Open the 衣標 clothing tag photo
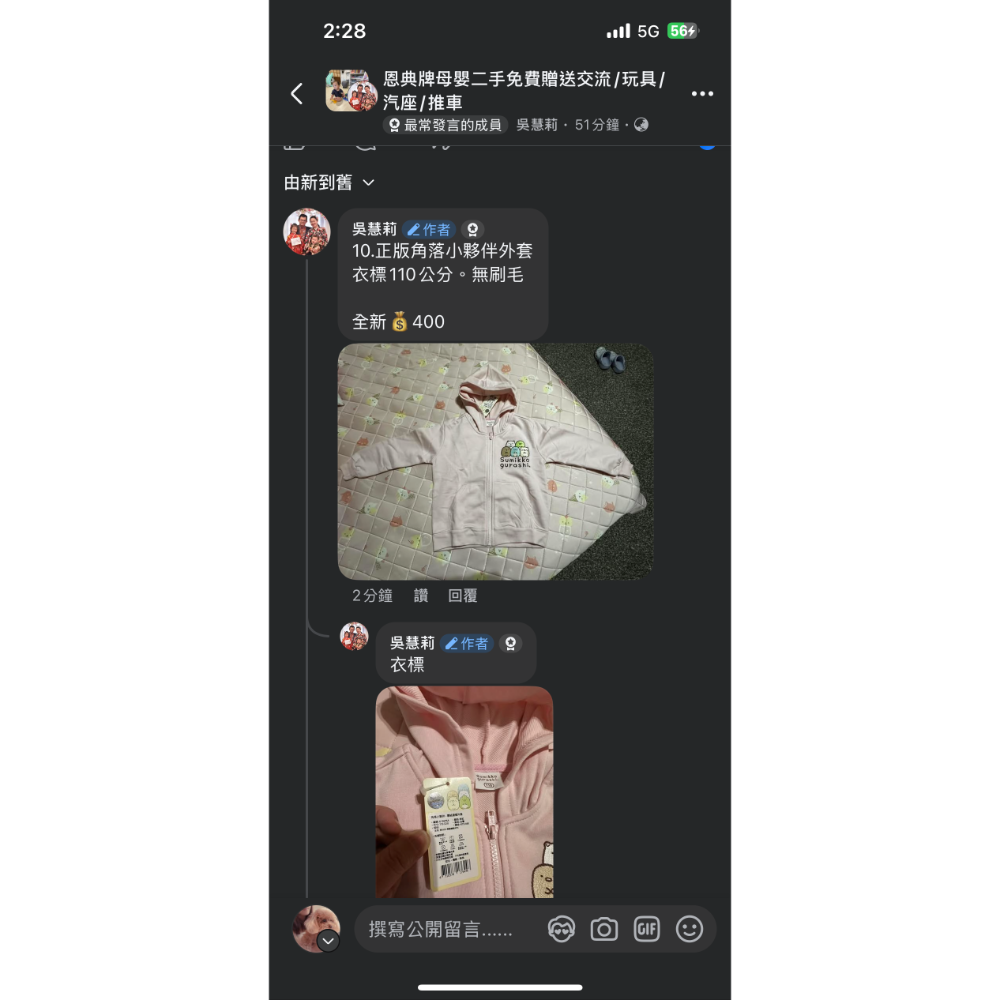This screenshot has width=1000, height=1000. (464, 791)
